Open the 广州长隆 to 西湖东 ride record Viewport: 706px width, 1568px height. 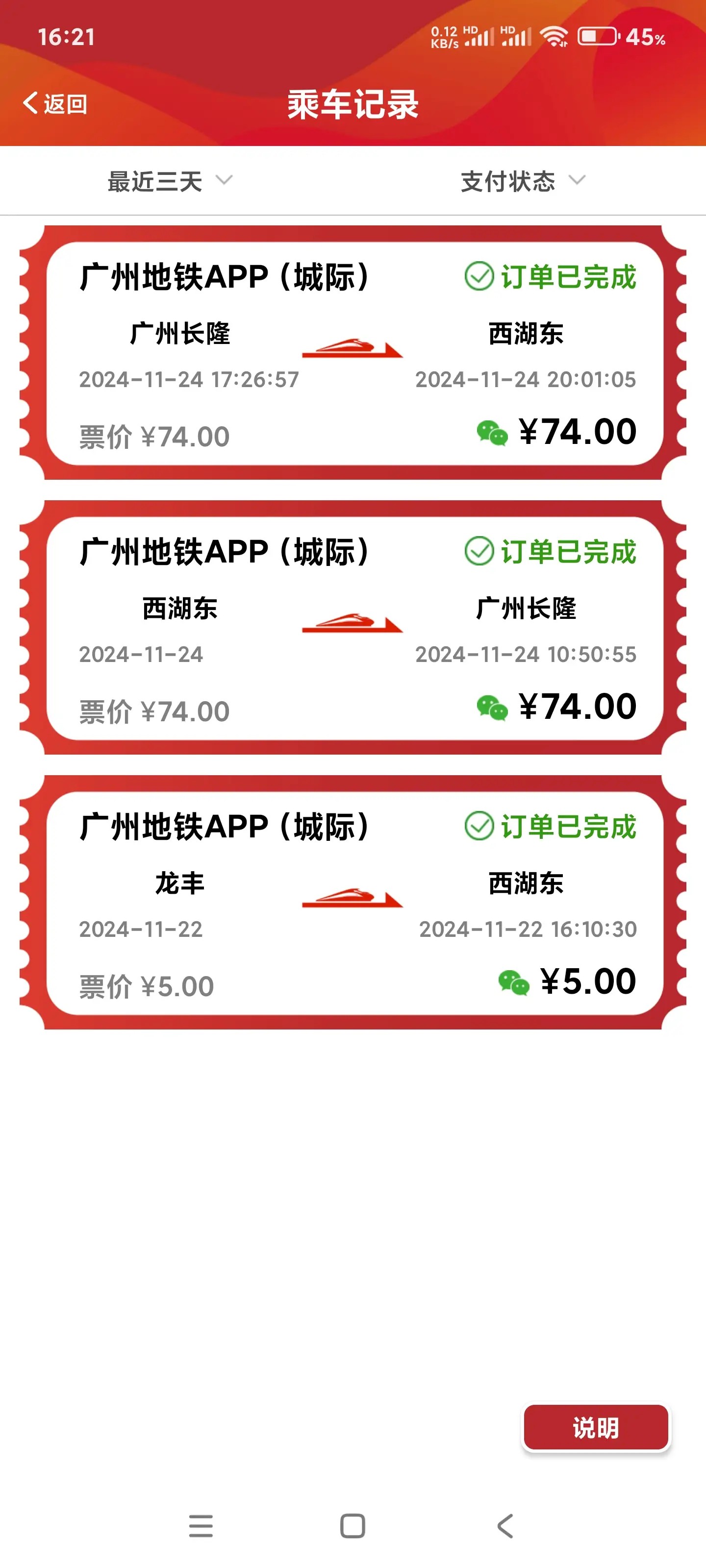pos(353,353)
